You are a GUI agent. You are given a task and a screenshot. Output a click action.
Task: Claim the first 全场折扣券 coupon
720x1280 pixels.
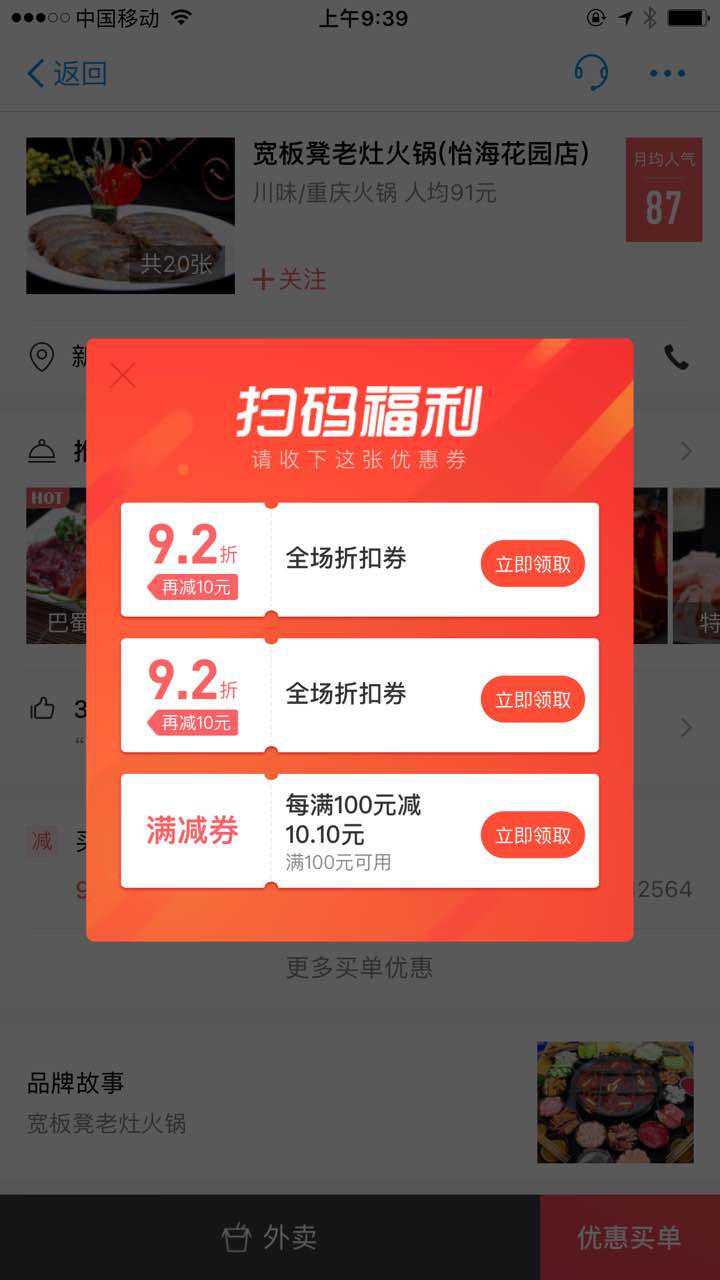pos(533,564)
